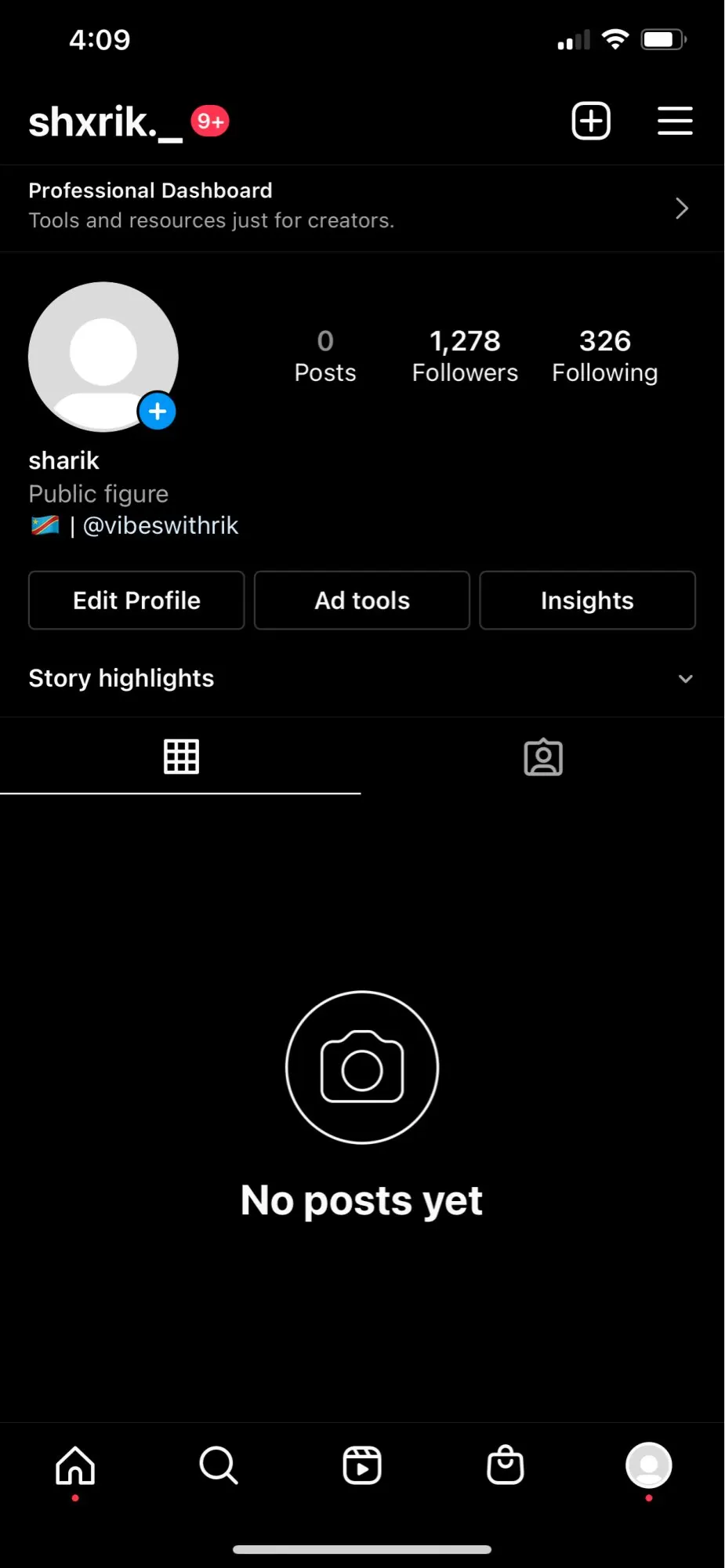Open the Search tab
The width and height of the screenshot is (725, 1568).
[219, 1465]
